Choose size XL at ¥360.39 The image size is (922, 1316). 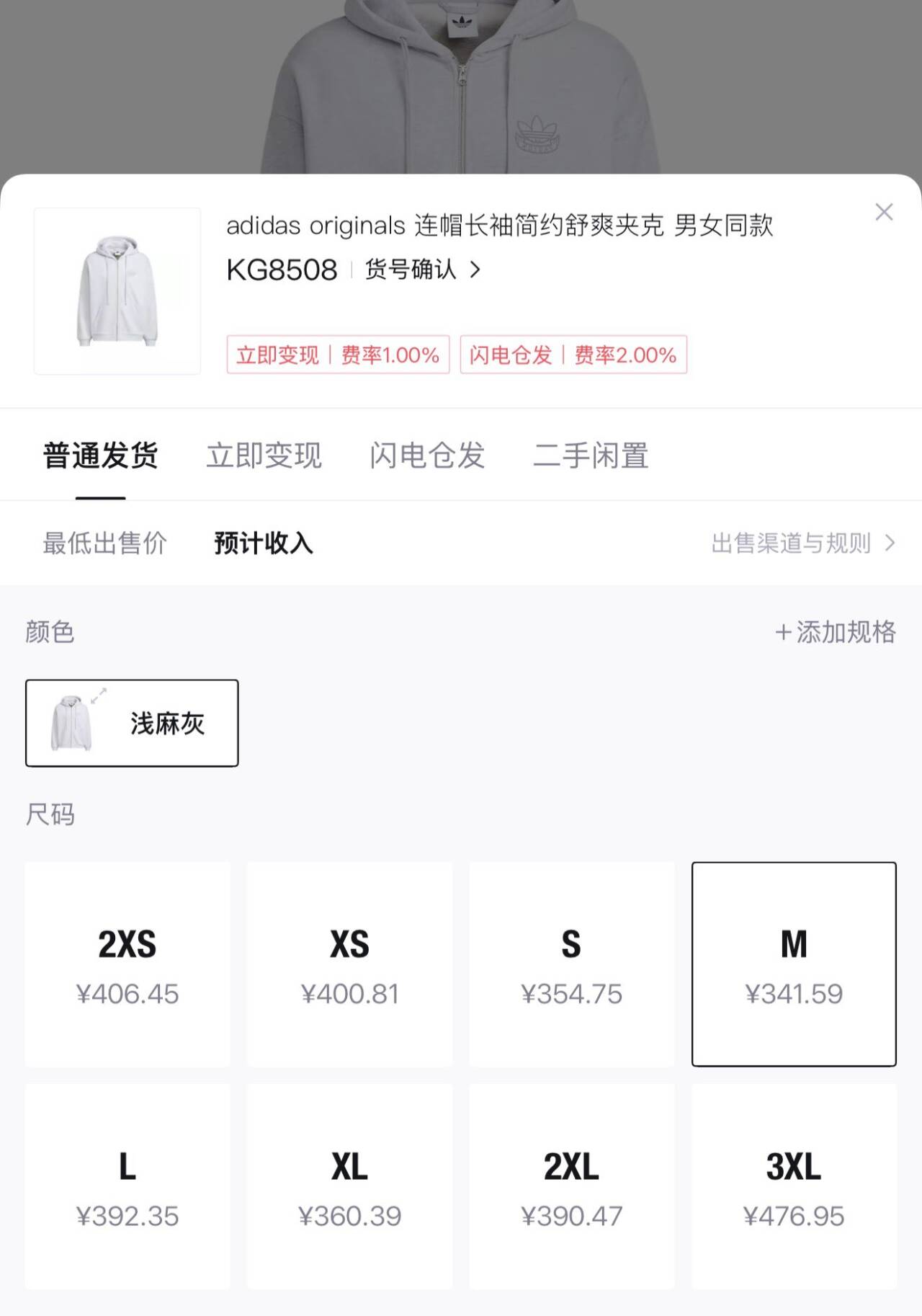tap(350, 1186)
